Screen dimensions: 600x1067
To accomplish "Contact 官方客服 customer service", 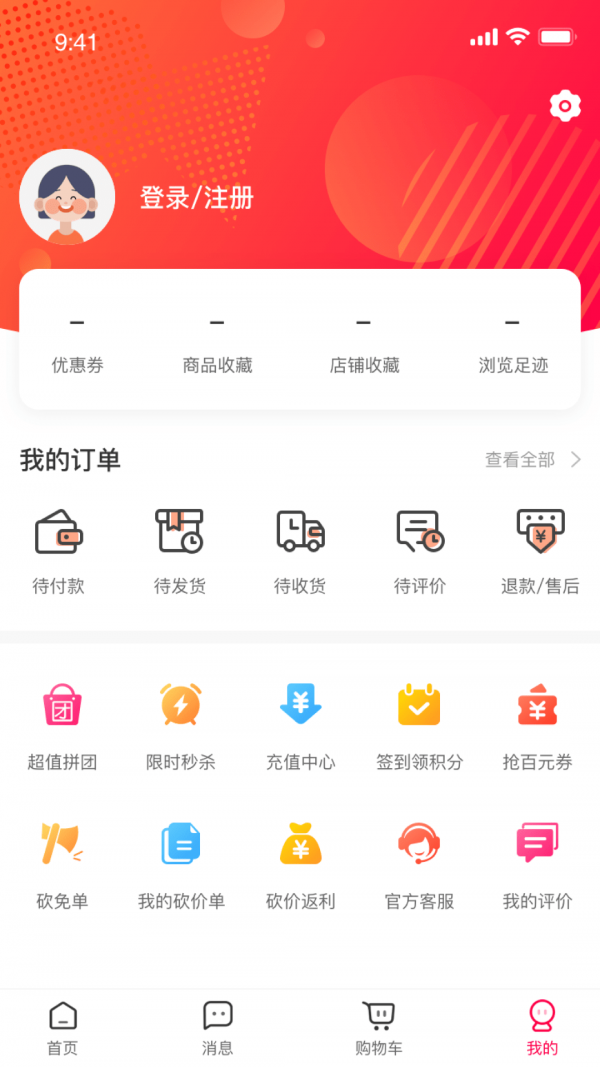I will coord(419,864).
